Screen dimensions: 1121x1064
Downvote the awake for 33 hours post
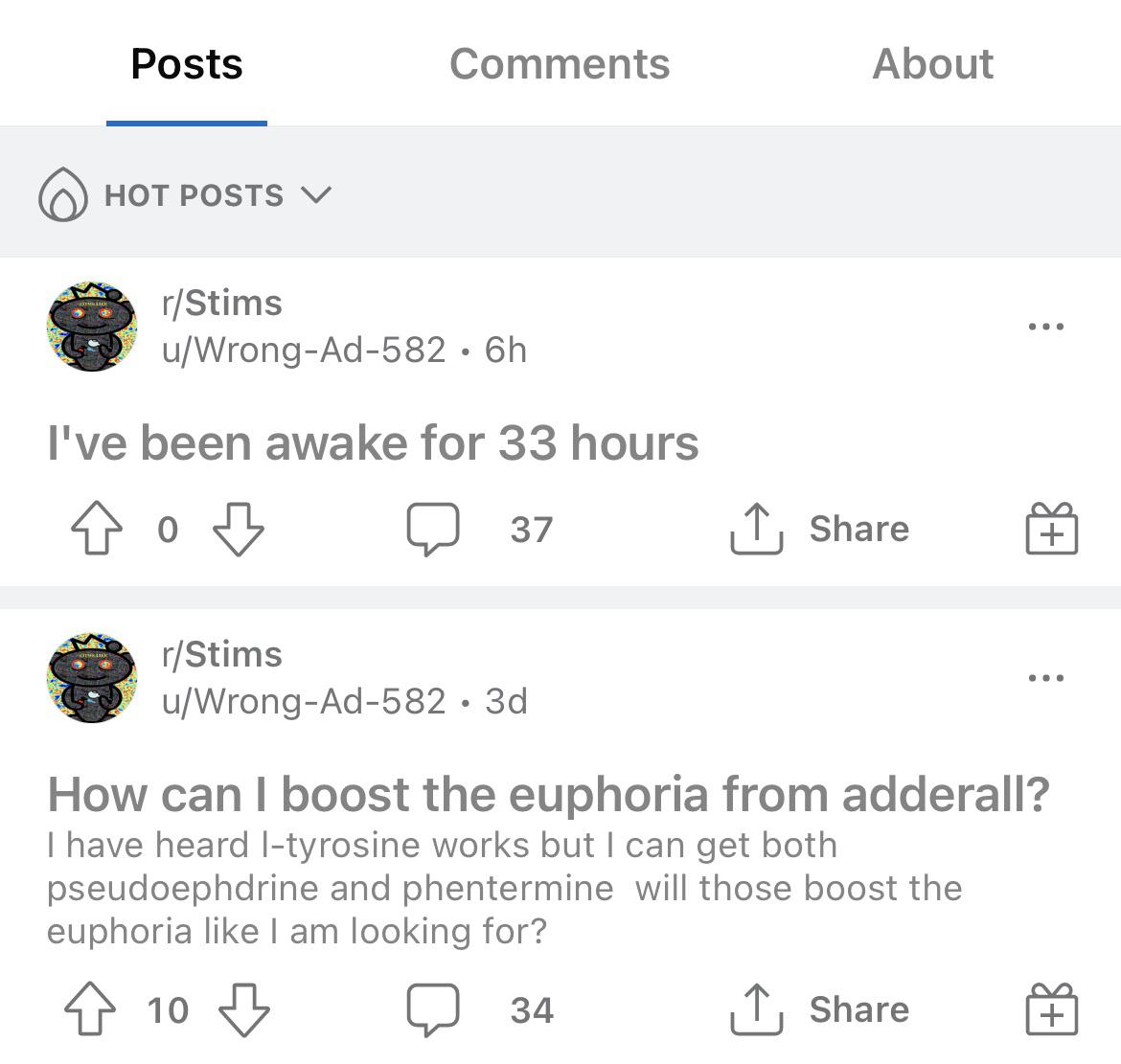click(x=238, y=530)
